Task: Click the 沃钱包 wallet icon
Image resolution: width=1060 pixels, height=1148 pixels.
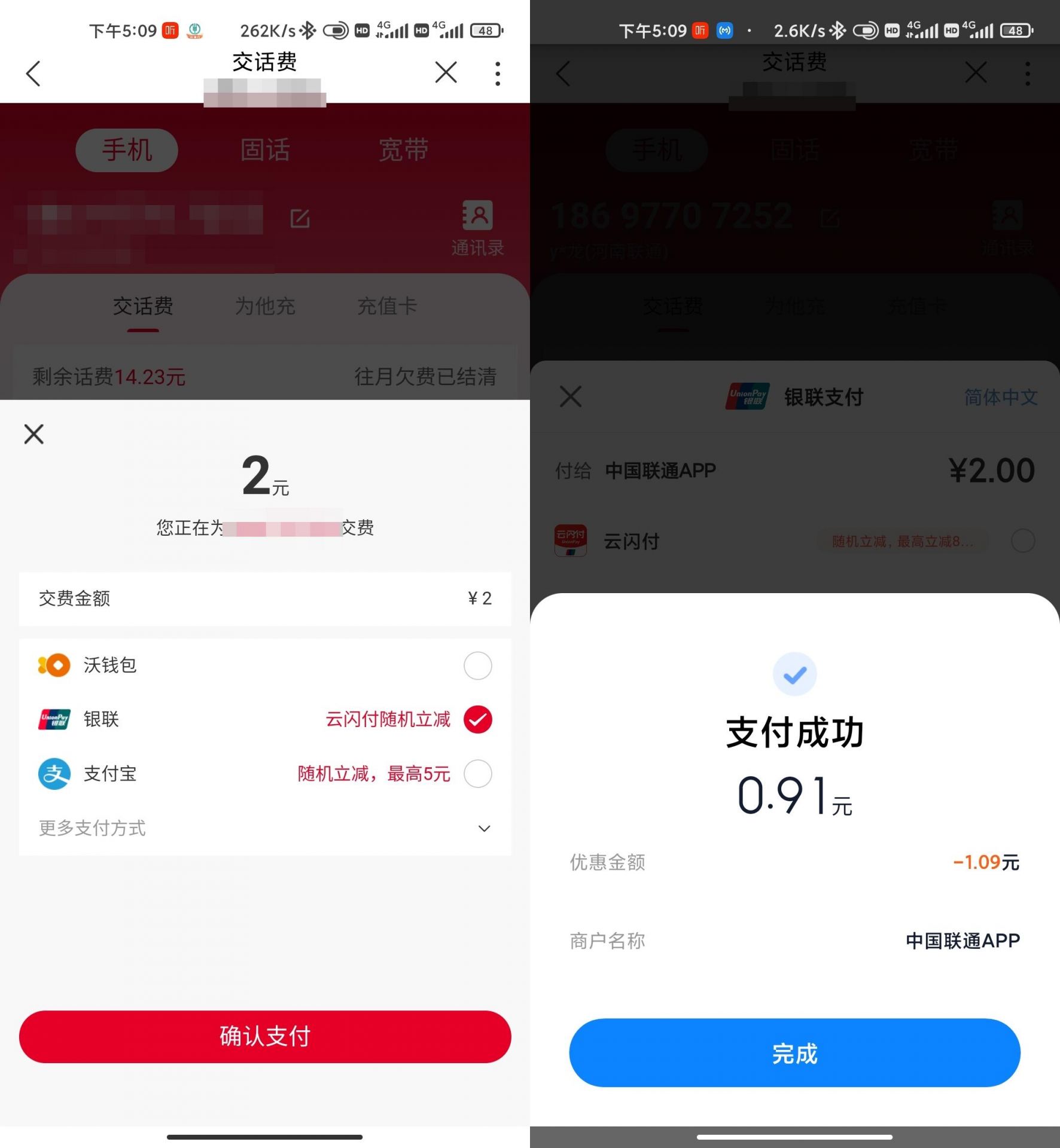Action: pos(54,665)
